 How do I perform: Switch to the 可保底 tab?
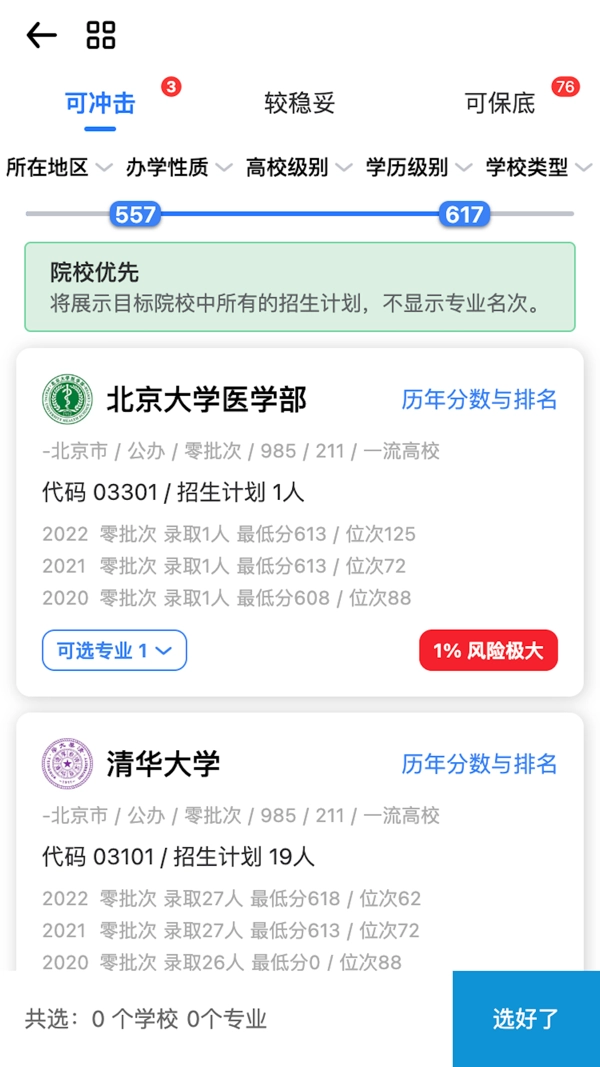(500, 103)
